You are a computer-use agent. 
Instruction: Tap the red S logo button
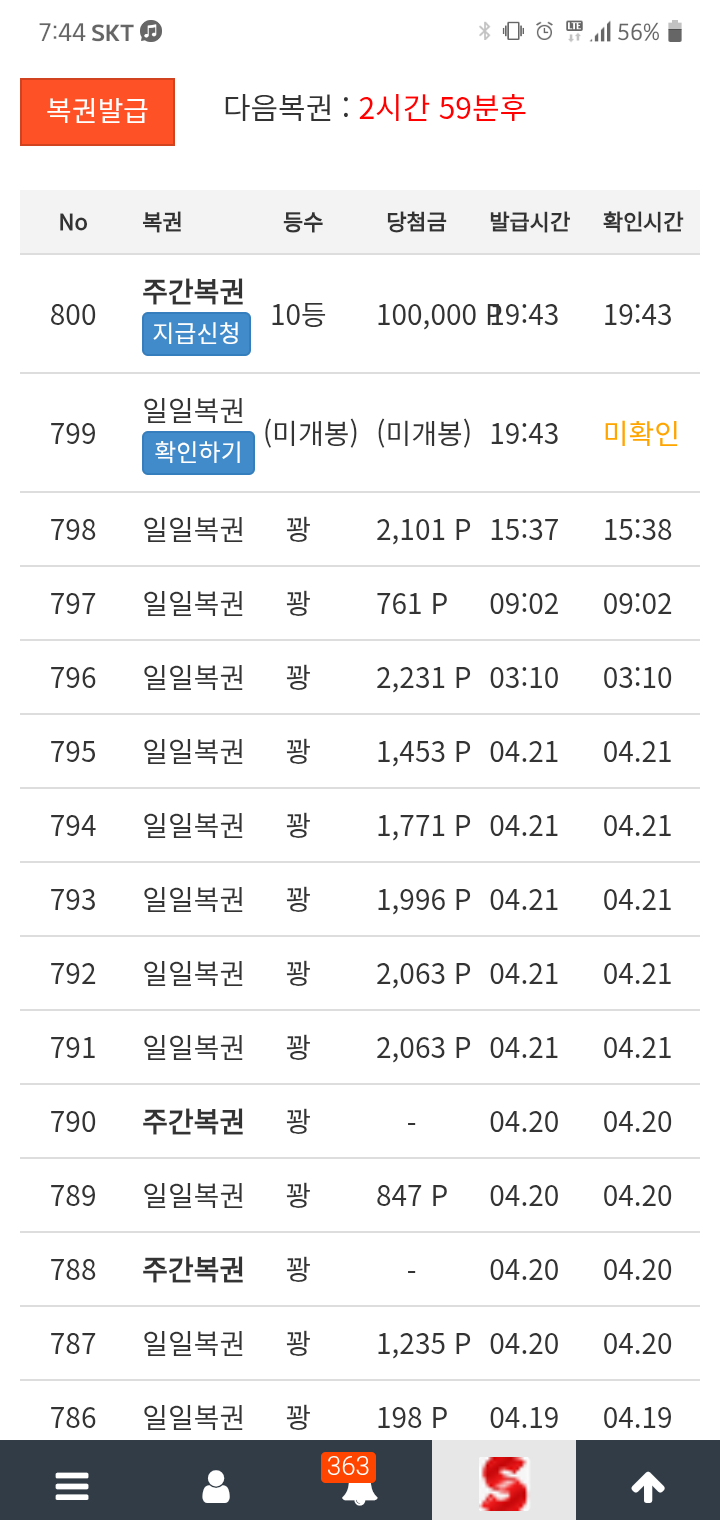[x=504, y=1482]
